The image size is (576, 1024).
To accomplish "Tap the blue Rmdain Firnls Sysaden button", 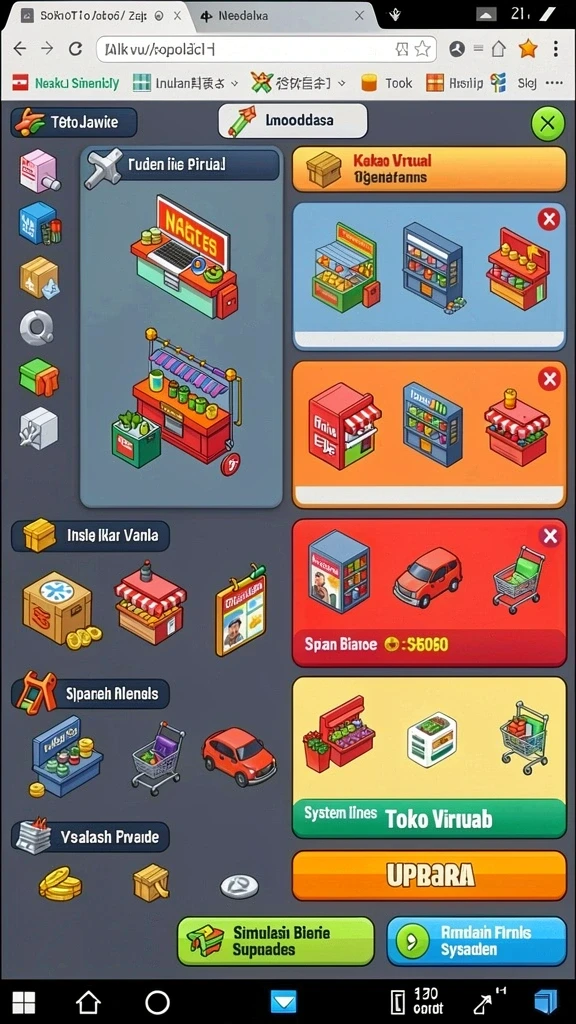I will click(x=476, y=941).
